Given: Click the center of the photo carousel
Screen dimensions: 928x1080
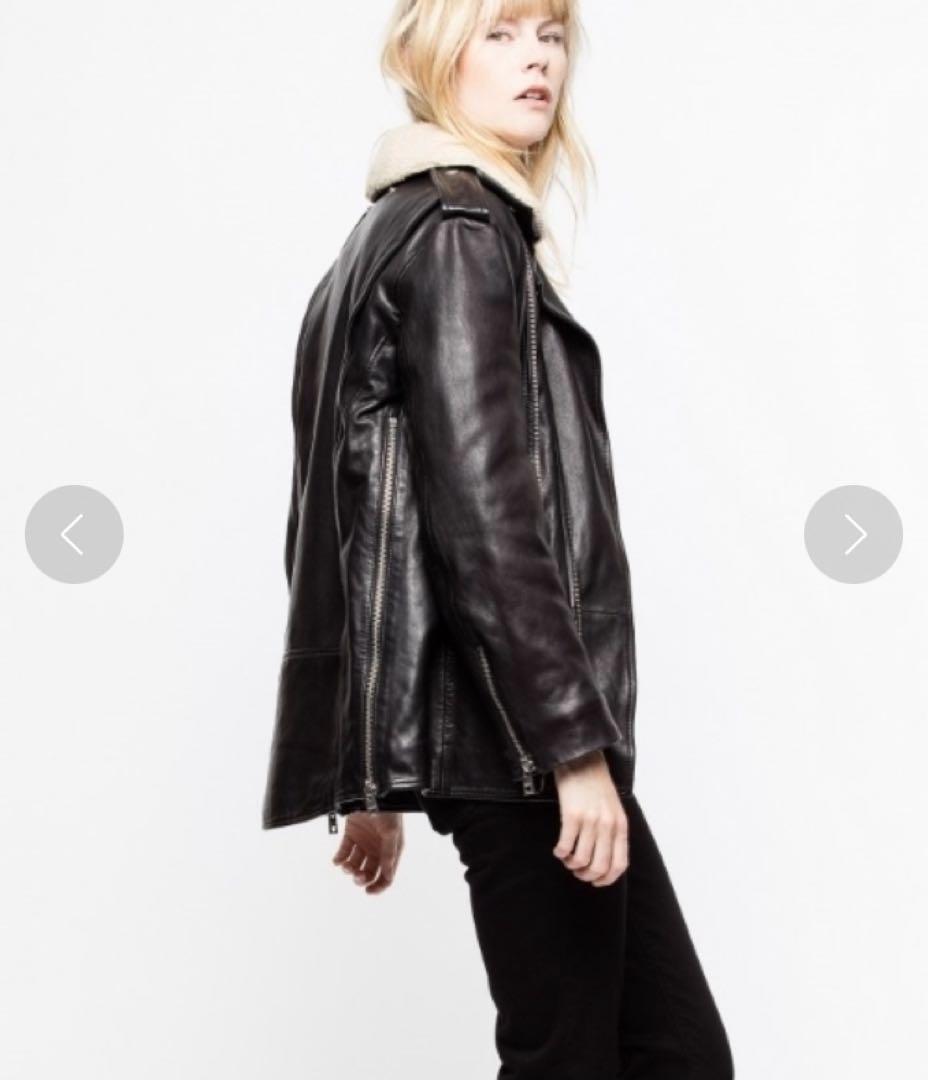Looking at the screenshot, I should tap(464, 540).
